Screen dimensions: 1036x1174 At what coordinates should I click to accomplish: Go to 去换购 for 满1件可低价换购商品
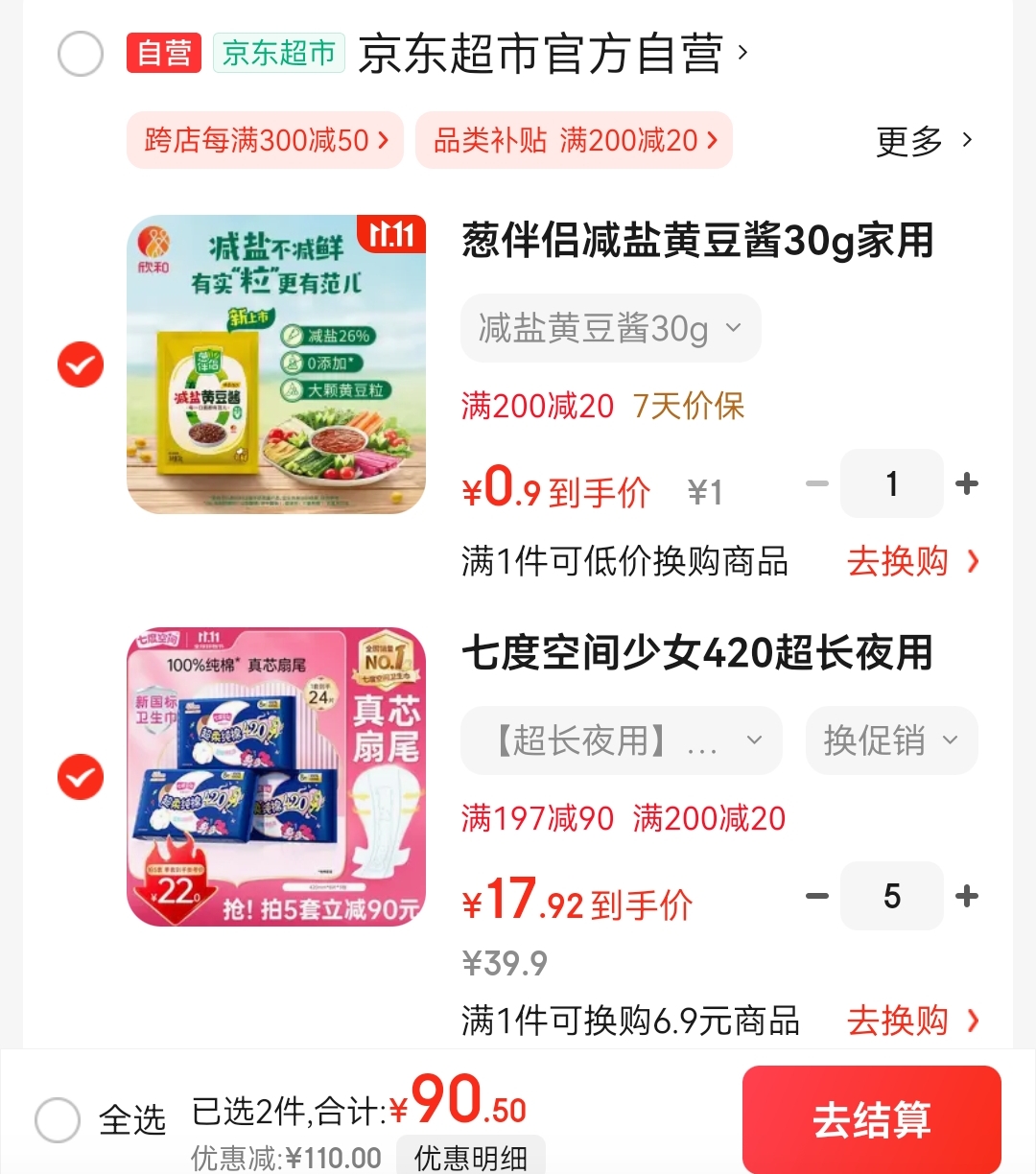tap(912, 561)
